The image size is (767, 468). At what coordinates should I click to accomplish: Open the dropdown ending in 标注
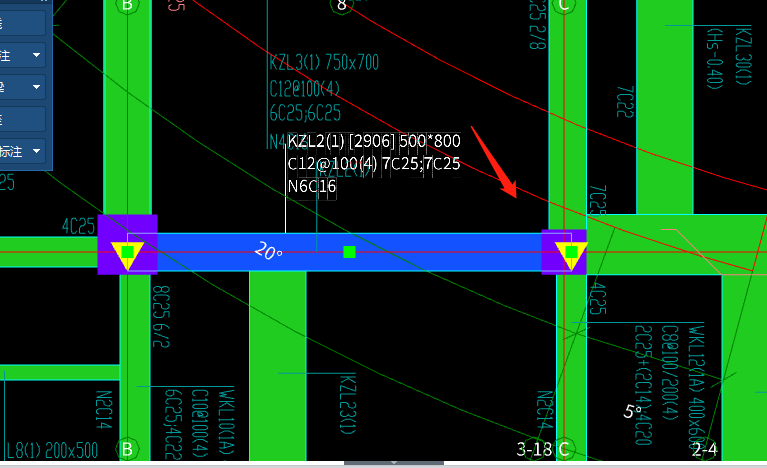(37, 151)
